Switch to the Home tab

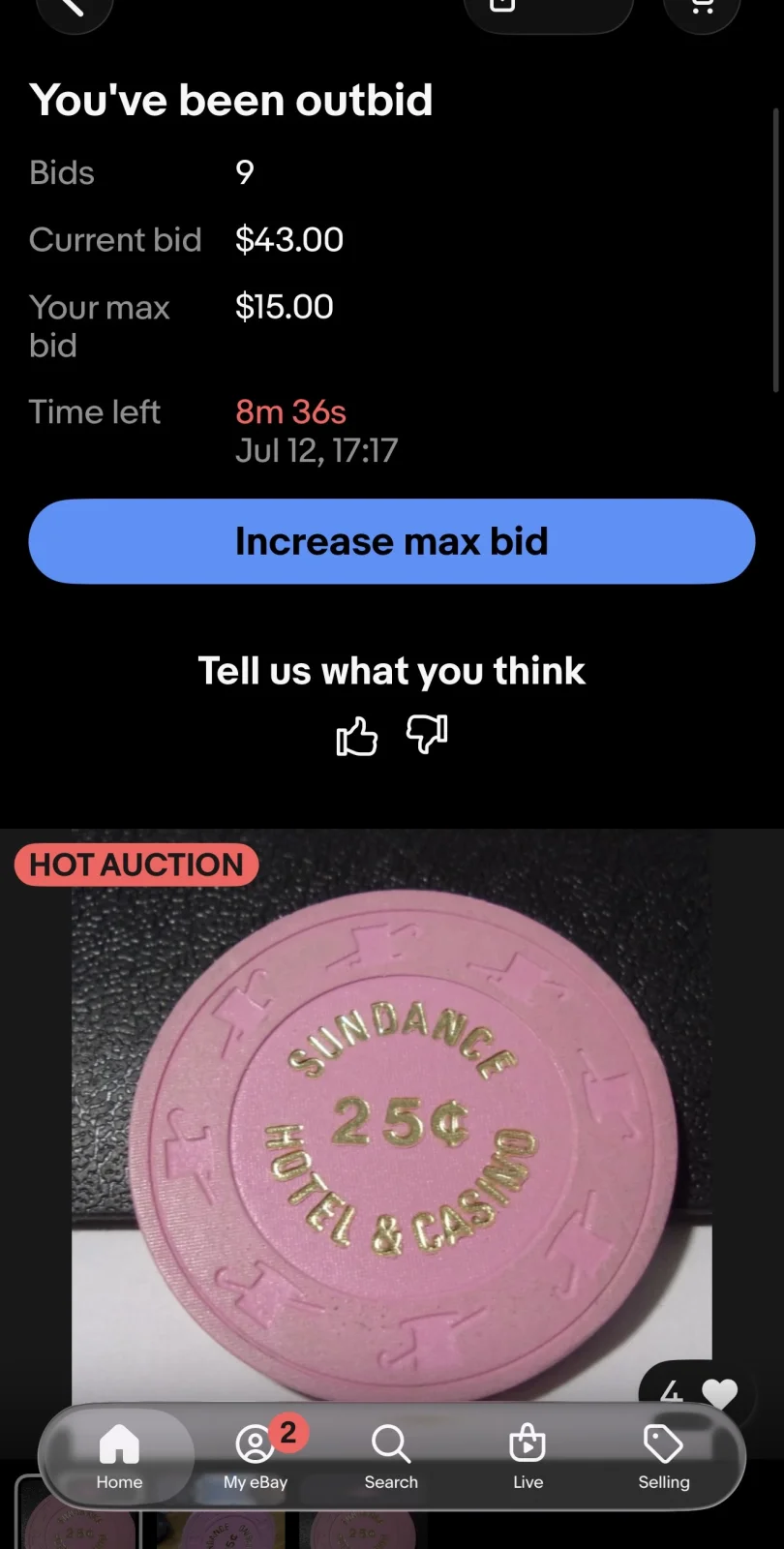[x=119, y=1455]
